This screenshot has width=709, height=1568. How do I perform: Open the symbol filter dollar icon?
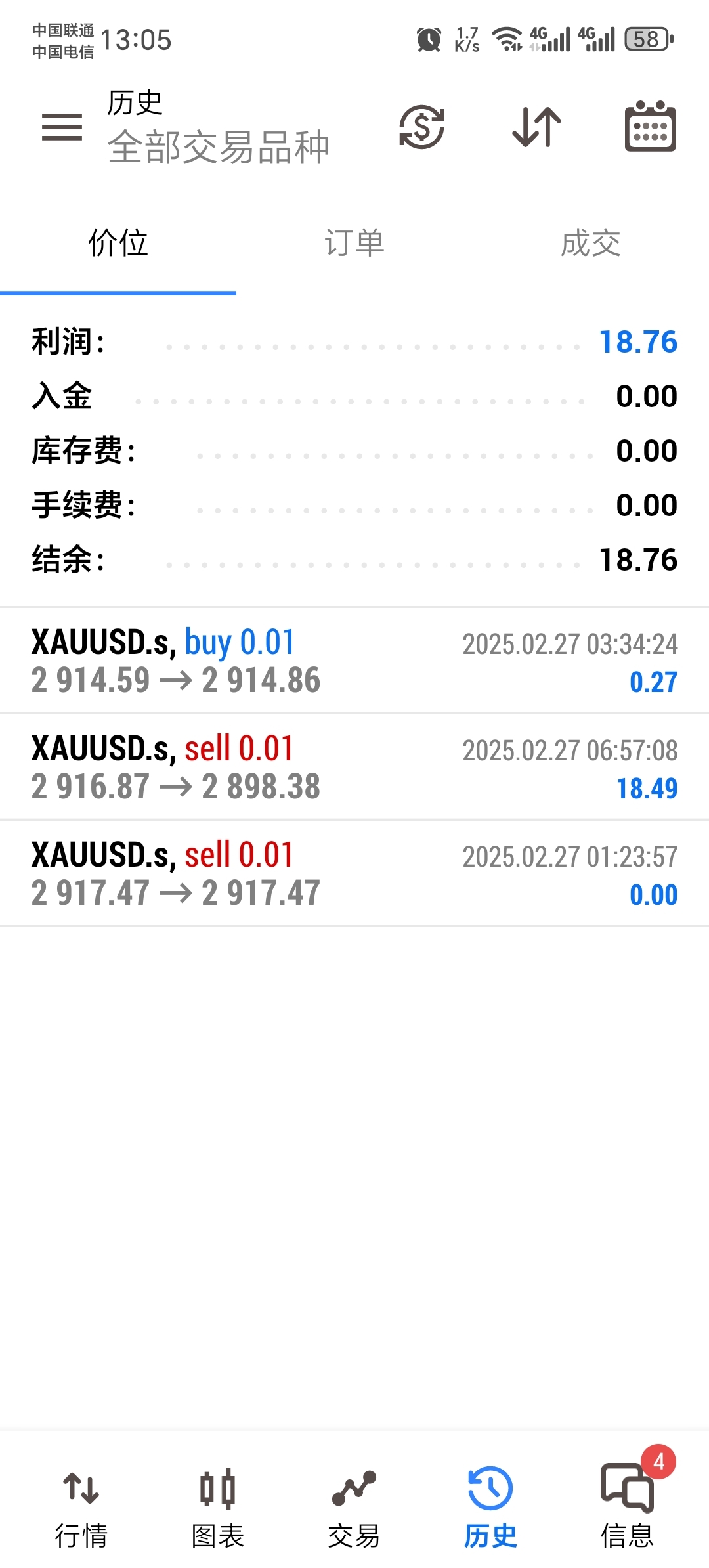click(x=421, y=127)
